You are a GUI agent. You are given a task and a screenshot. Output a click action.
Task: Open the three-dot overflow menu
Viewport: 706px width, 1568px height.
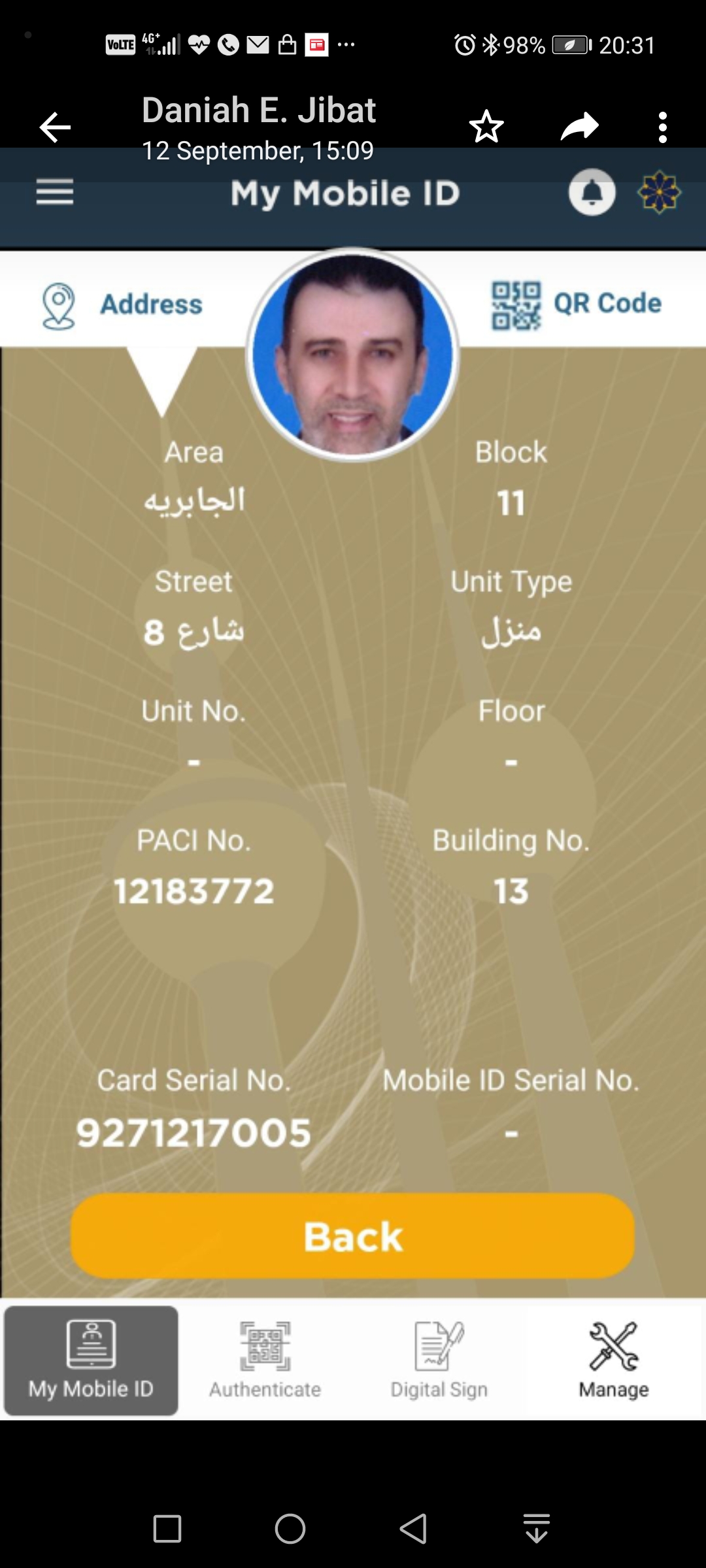[662, 127]
